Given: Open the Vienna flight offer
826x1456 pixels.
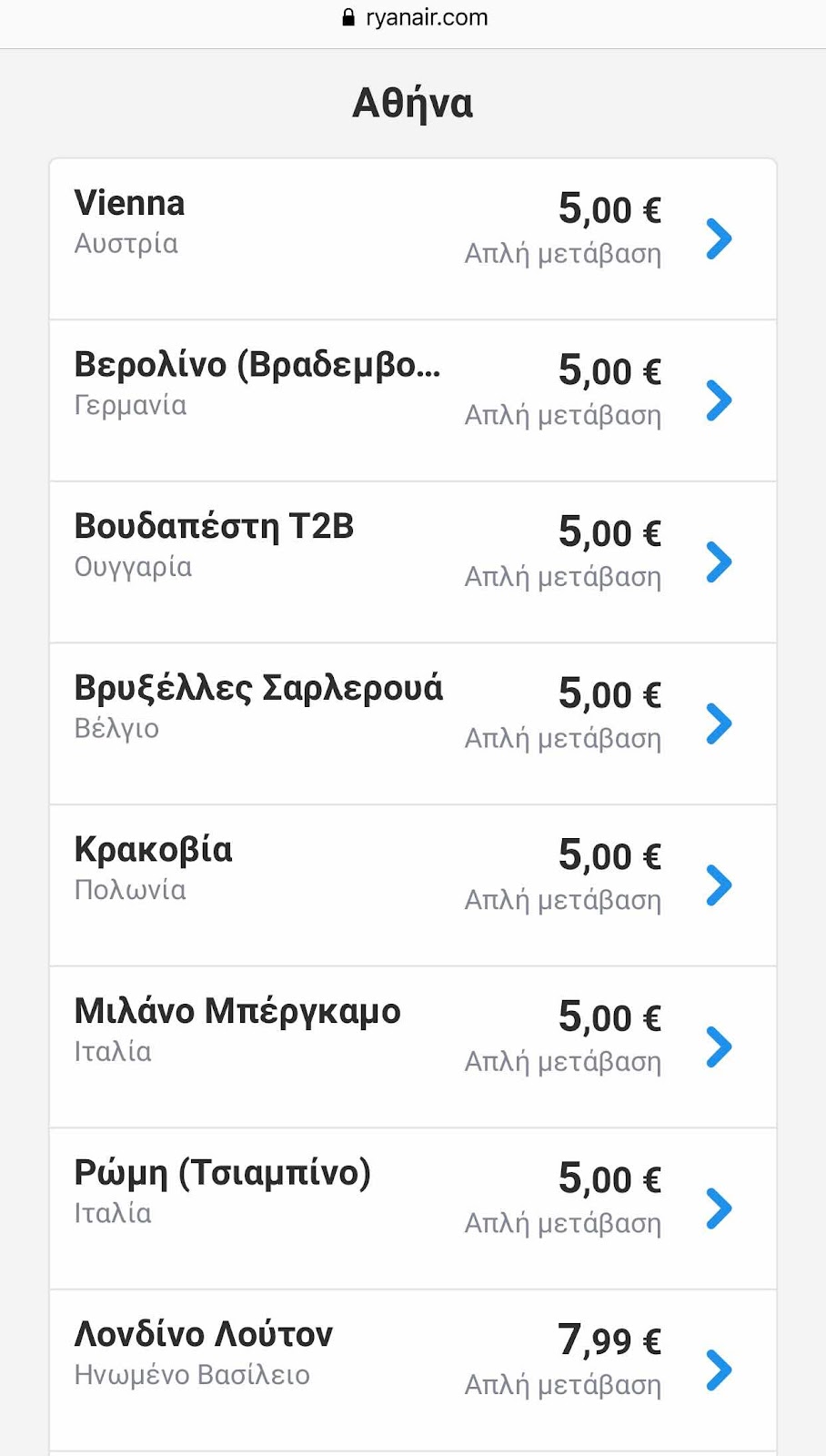Looking at the screenshot, I should pos(413,239).
